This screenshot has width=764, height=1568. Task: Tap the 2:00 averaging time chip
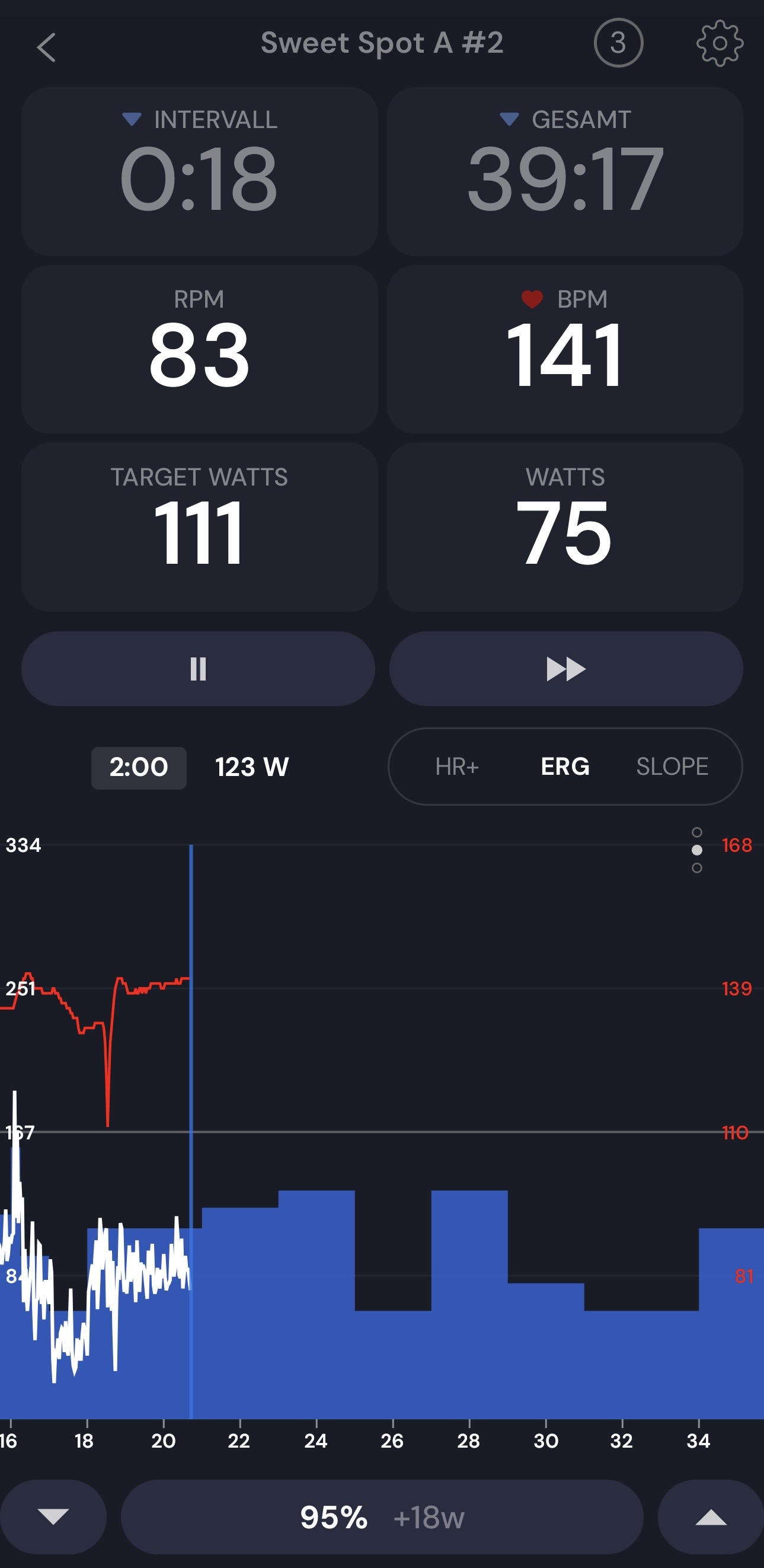(x=139, y=768)
